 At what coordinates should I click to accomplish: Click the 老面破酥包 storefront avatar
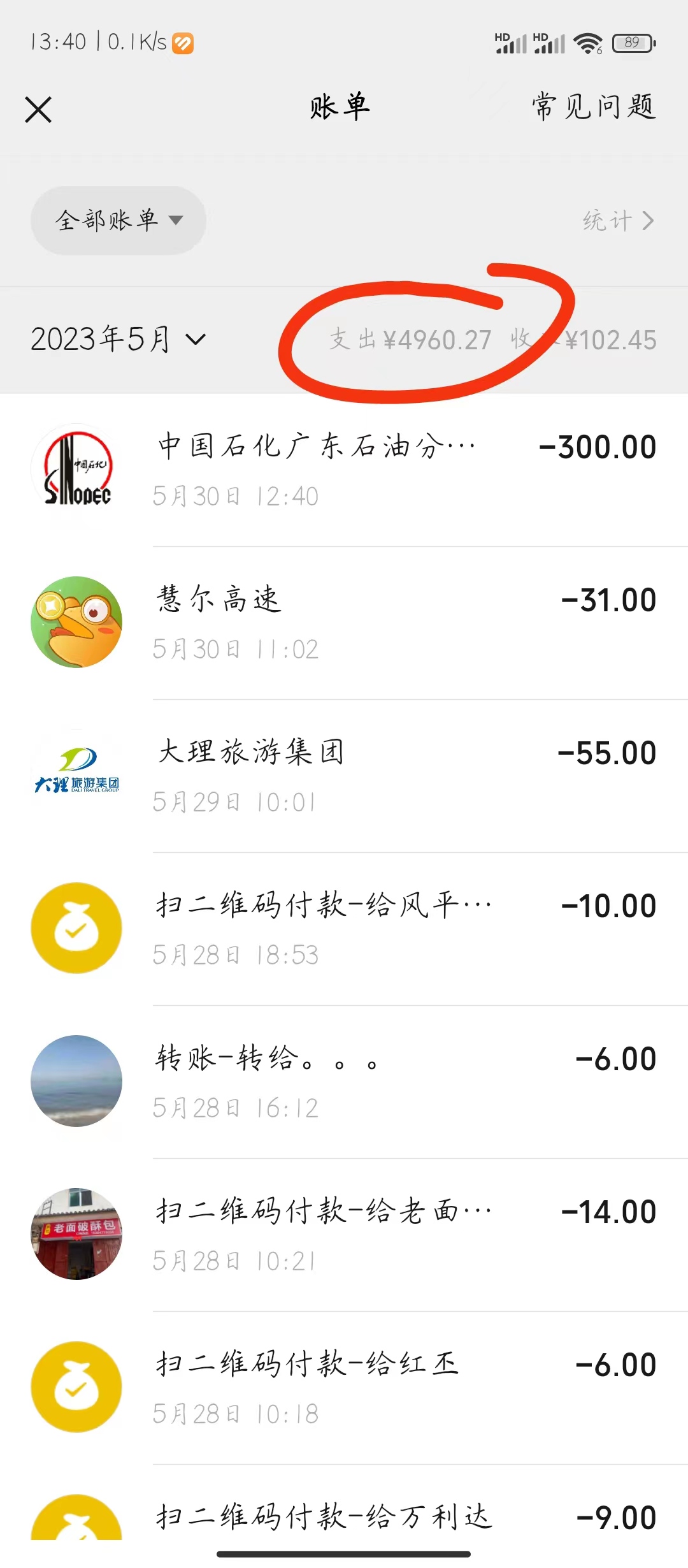(76, 1234)
